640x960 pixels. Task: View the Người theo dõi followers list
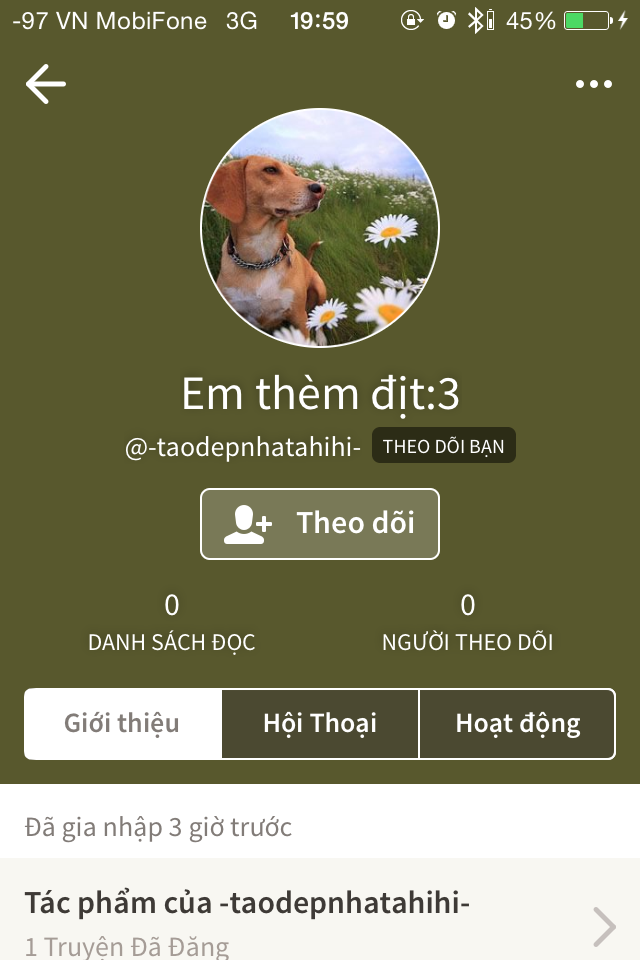(x=467, y=622)
